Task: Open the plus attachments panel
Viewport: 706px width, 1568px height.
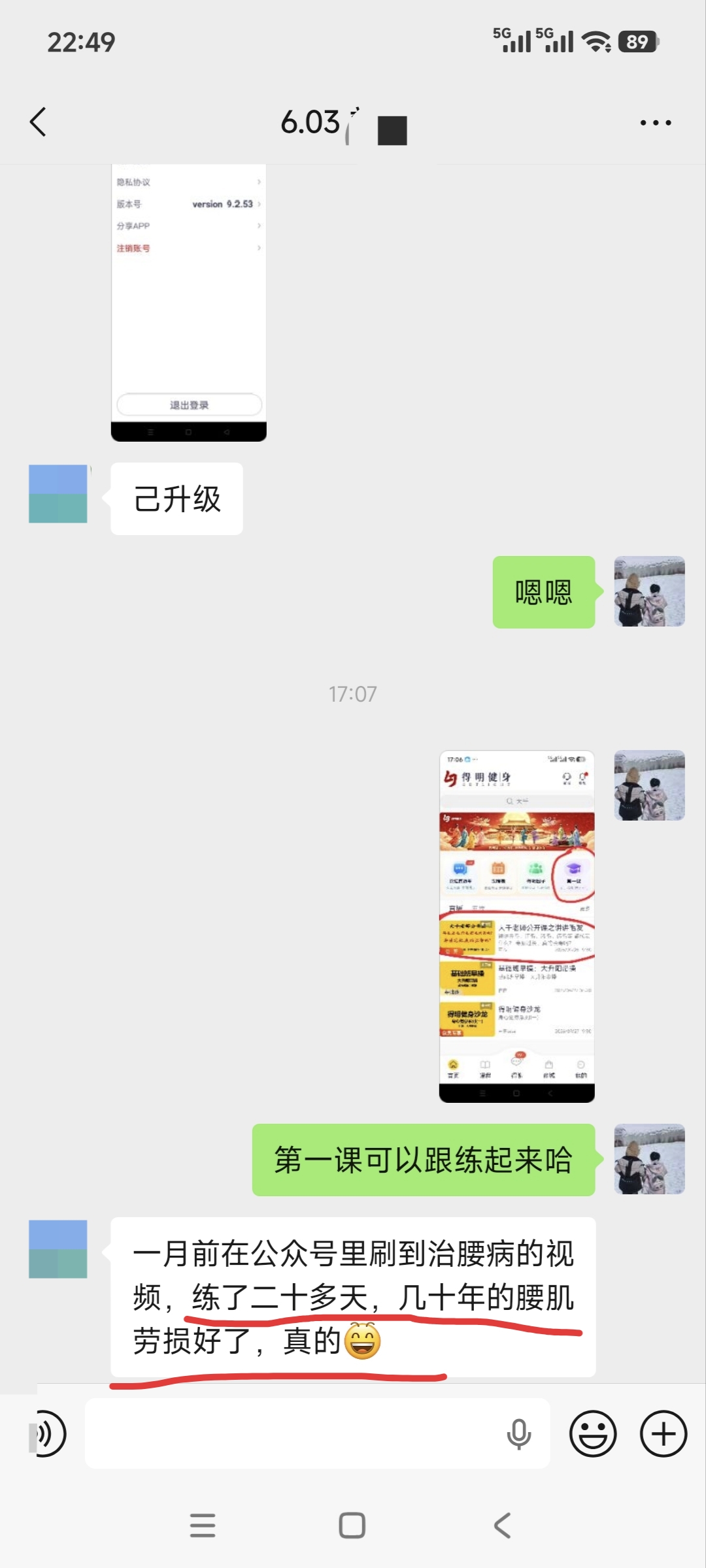Action: click(x=664, y=1434)
